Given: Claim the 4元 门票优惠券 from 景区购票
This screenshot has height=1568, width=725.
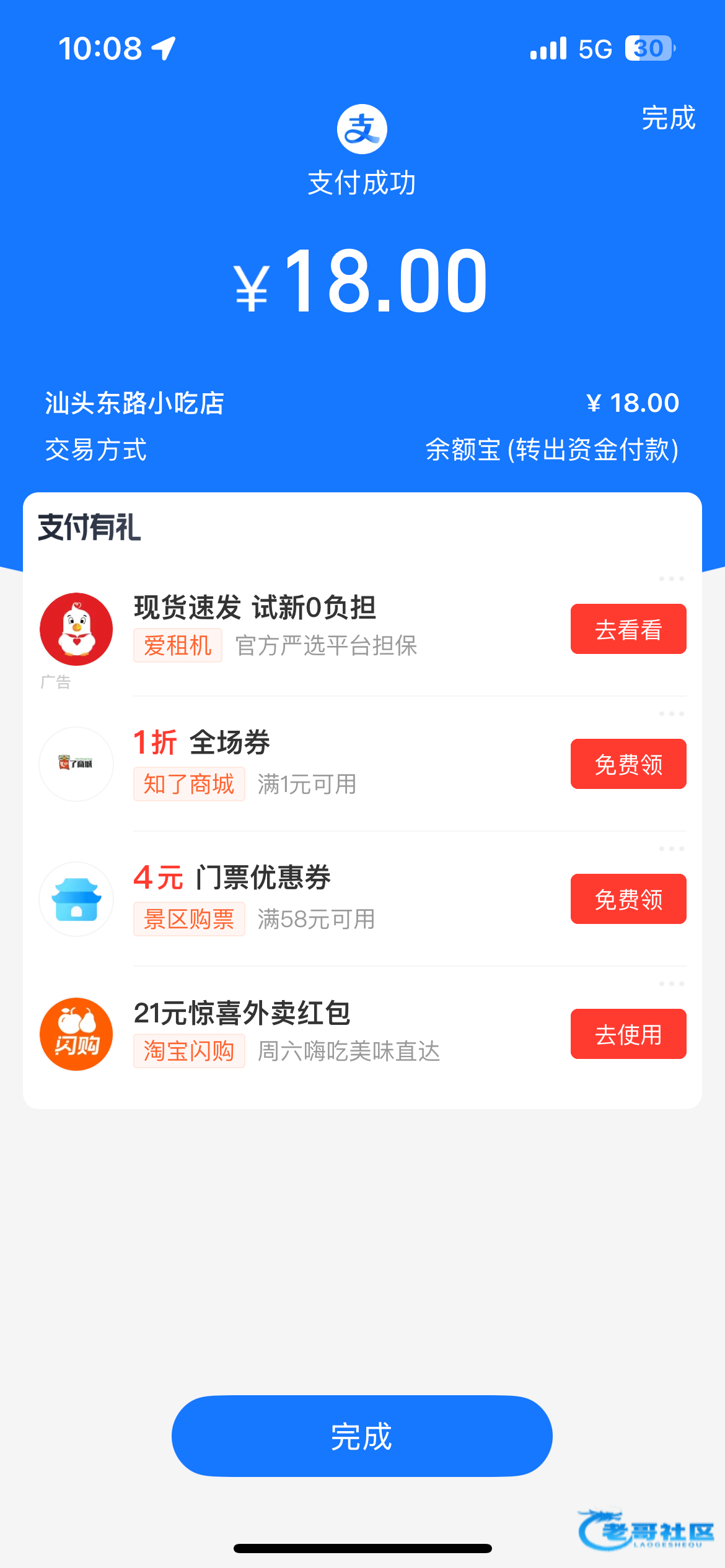Looking at the screenshot, I should [628, 899].
